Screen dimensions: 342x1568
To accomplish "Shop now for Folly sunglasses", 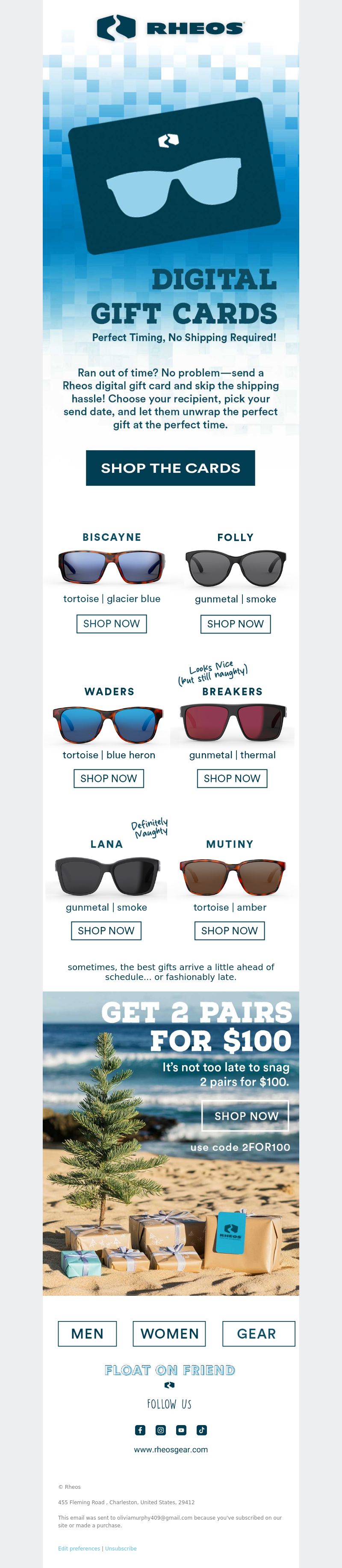I will click(236, 624).
